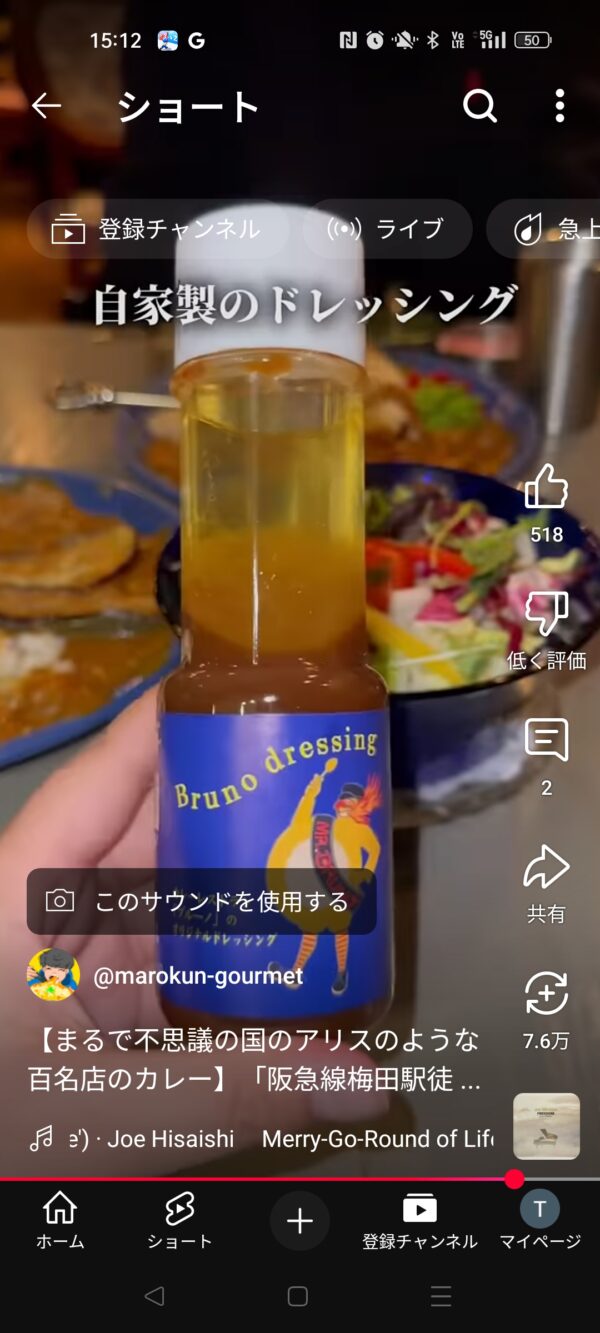This screenshot has height=1333, width=600.
Task: Select the 登録チャンネル chip
Action: 157,229
